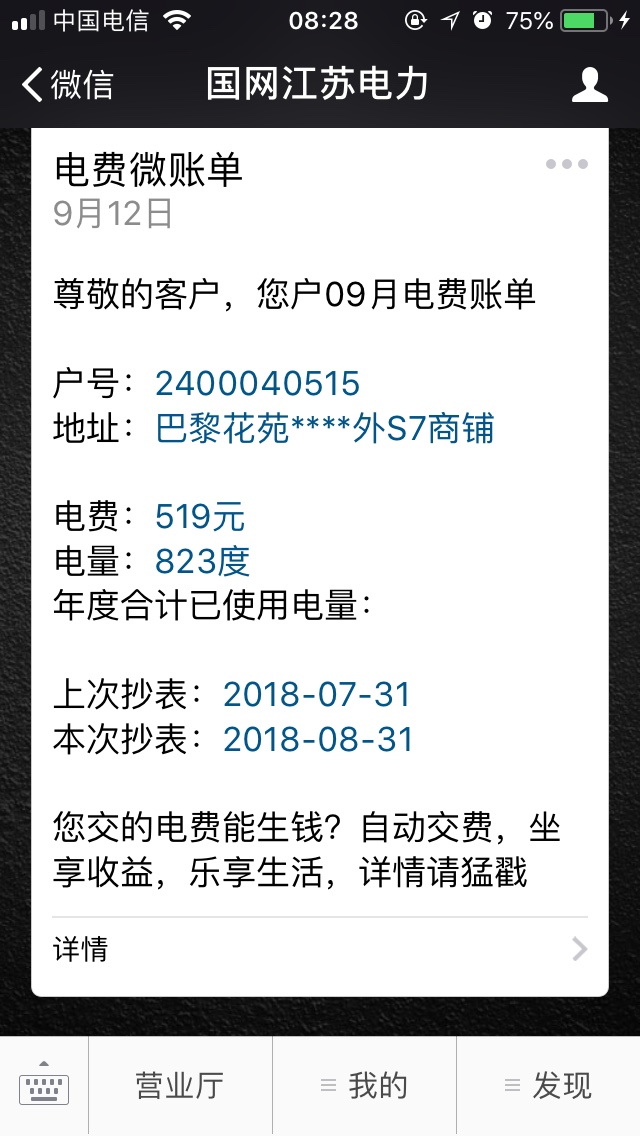Go back to the 微信 chat list
The height and width of the screenshot is (1136, 640).
tap(67, 85)
